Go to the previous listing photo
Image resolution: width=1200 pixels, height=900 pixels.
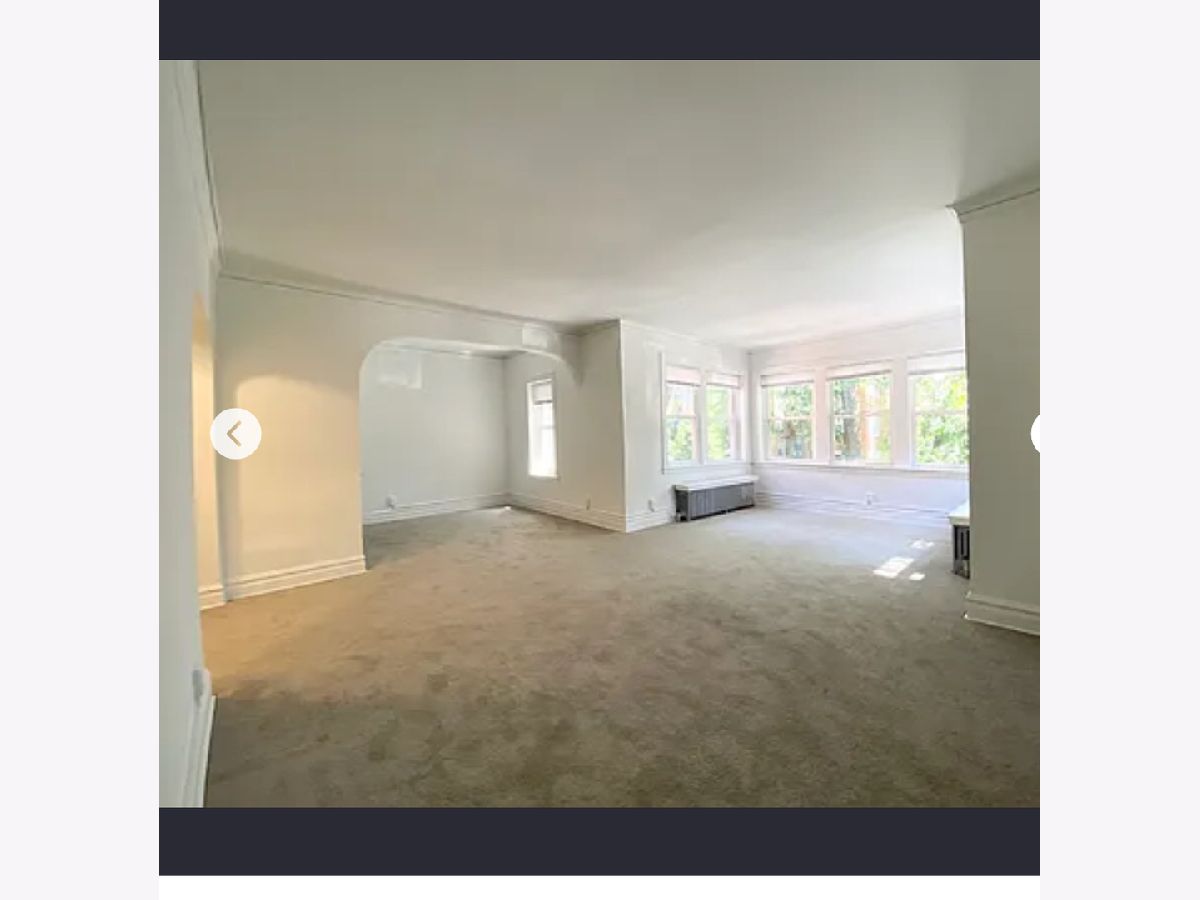click(x=236, y=434)
